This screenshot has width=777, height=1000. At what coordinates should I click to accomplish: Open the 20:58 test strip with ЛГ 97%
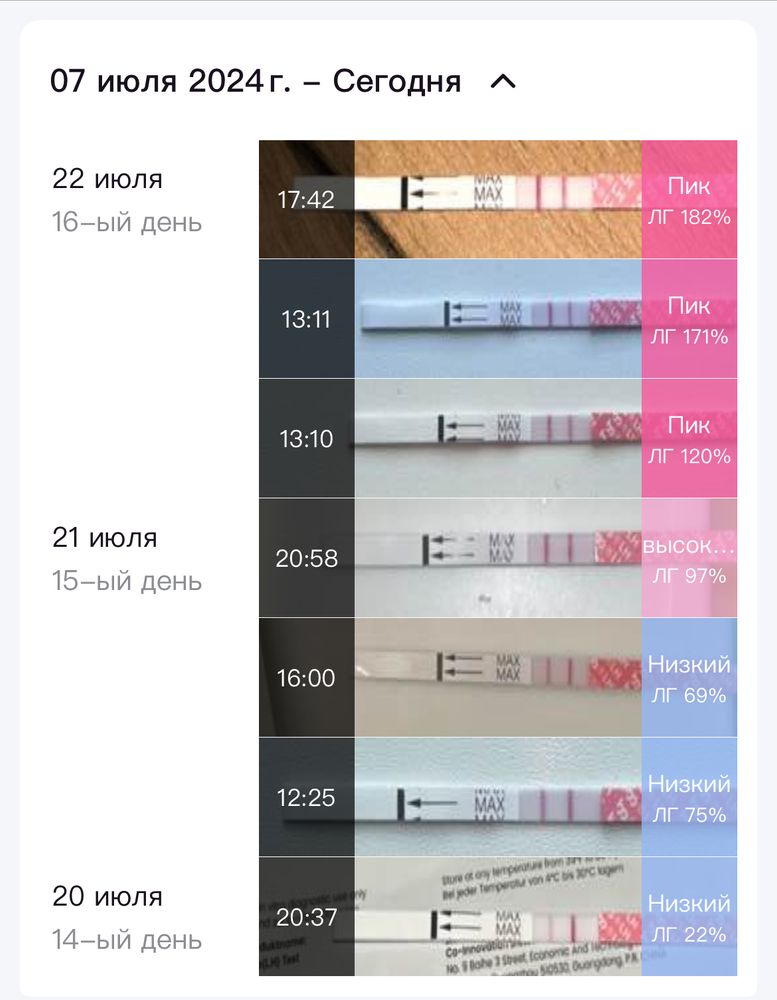tap(497, 558)
